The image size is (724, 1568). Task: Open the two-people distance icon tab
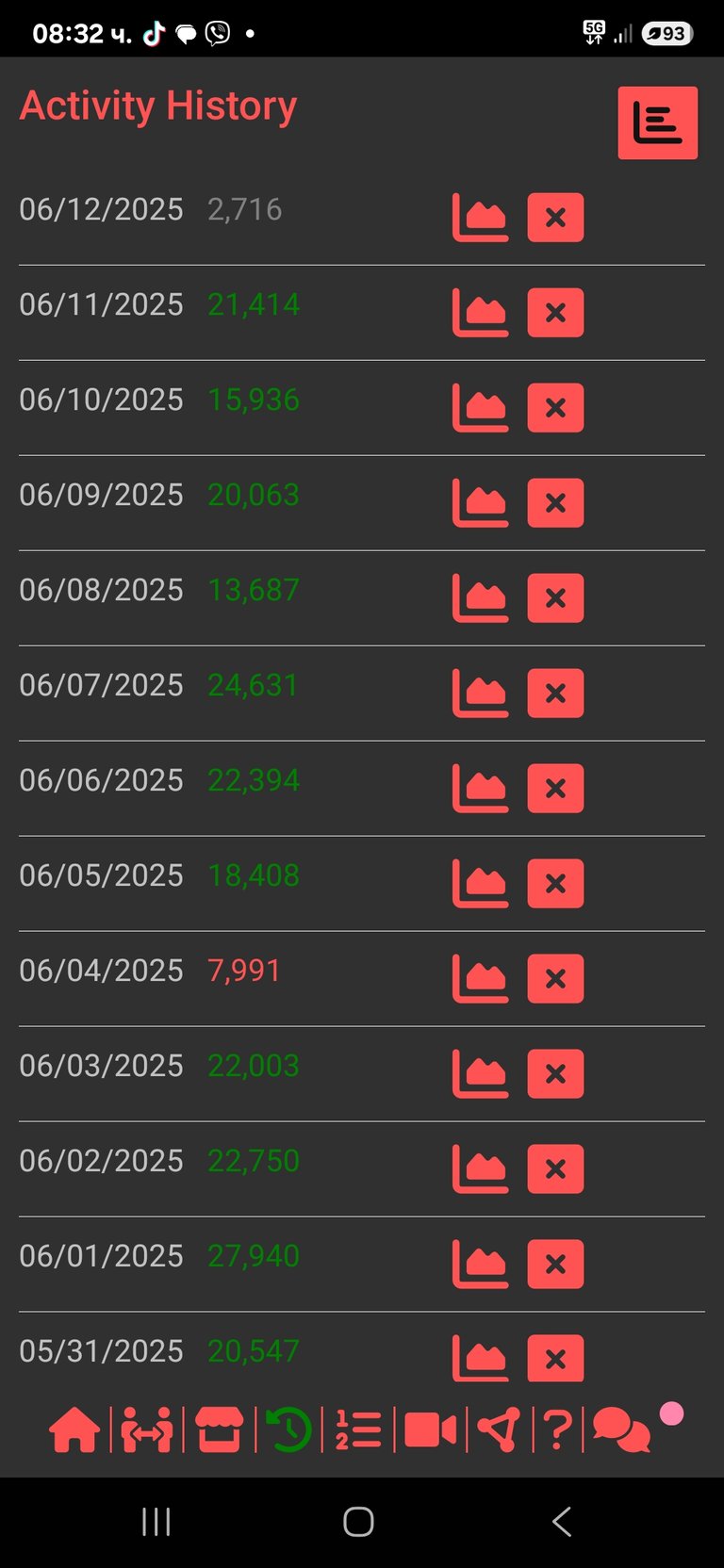[147, 1429]
